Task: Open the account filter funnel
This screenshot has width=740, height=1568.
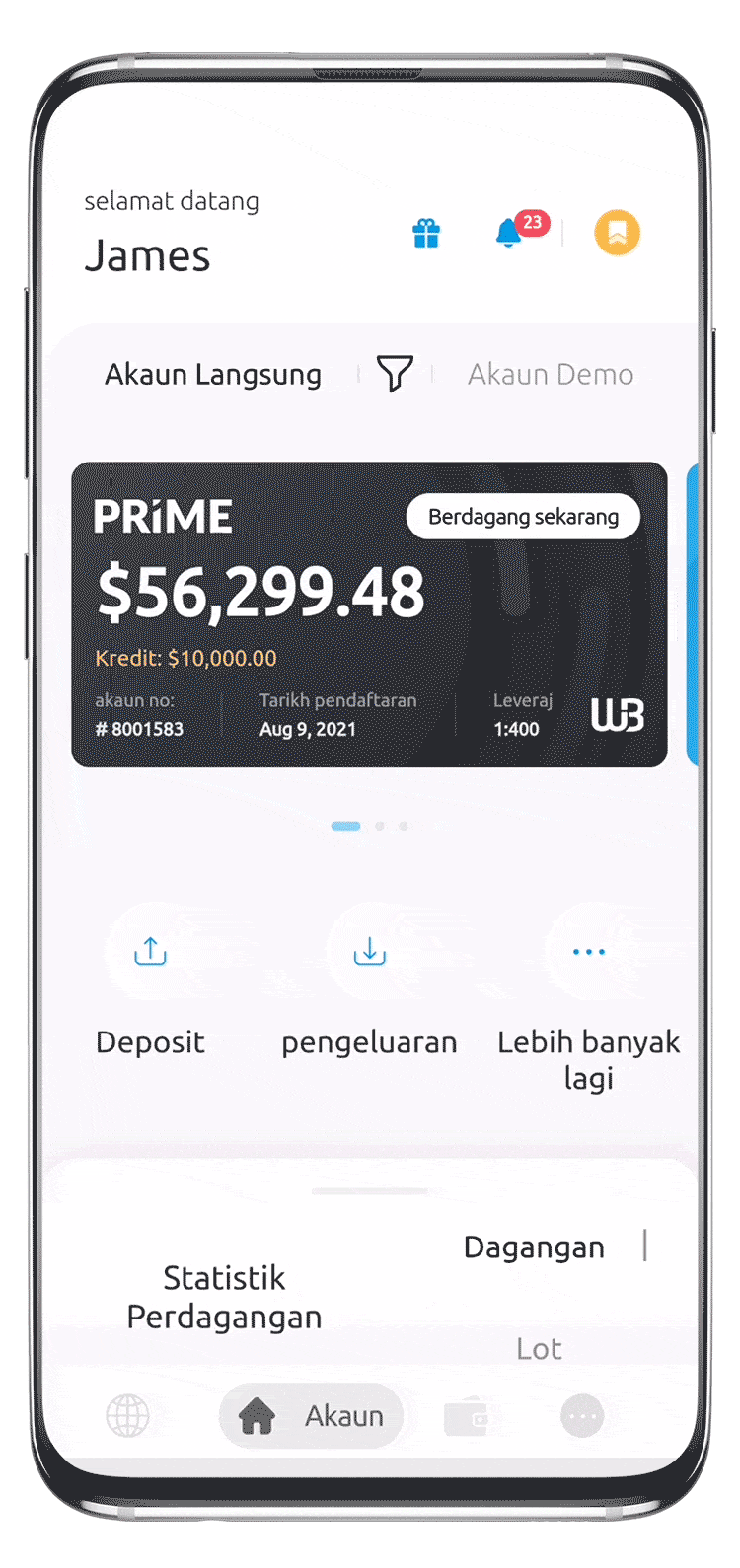Action: [x=395, y=375]
